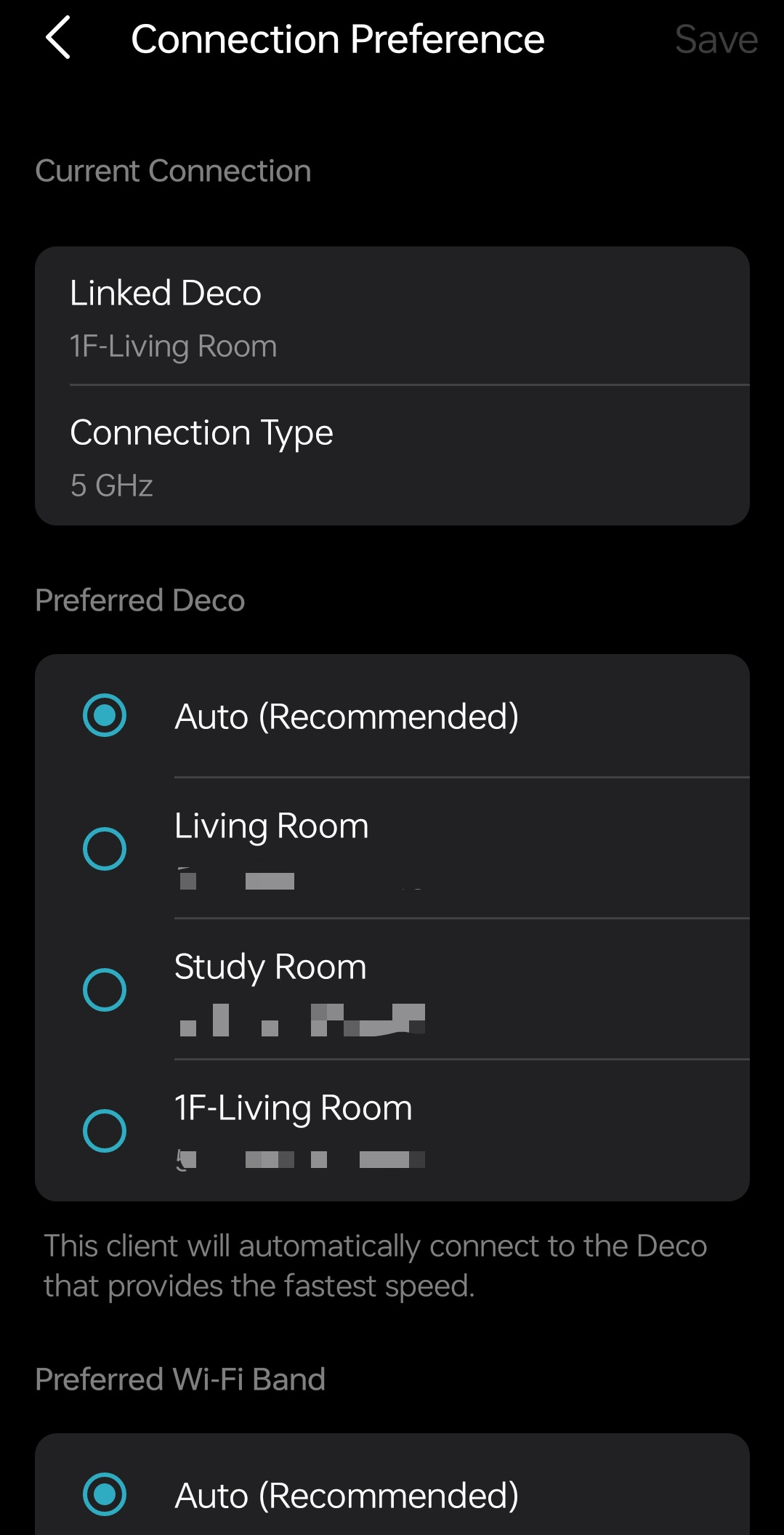Tap the Save button

(716, 39)
